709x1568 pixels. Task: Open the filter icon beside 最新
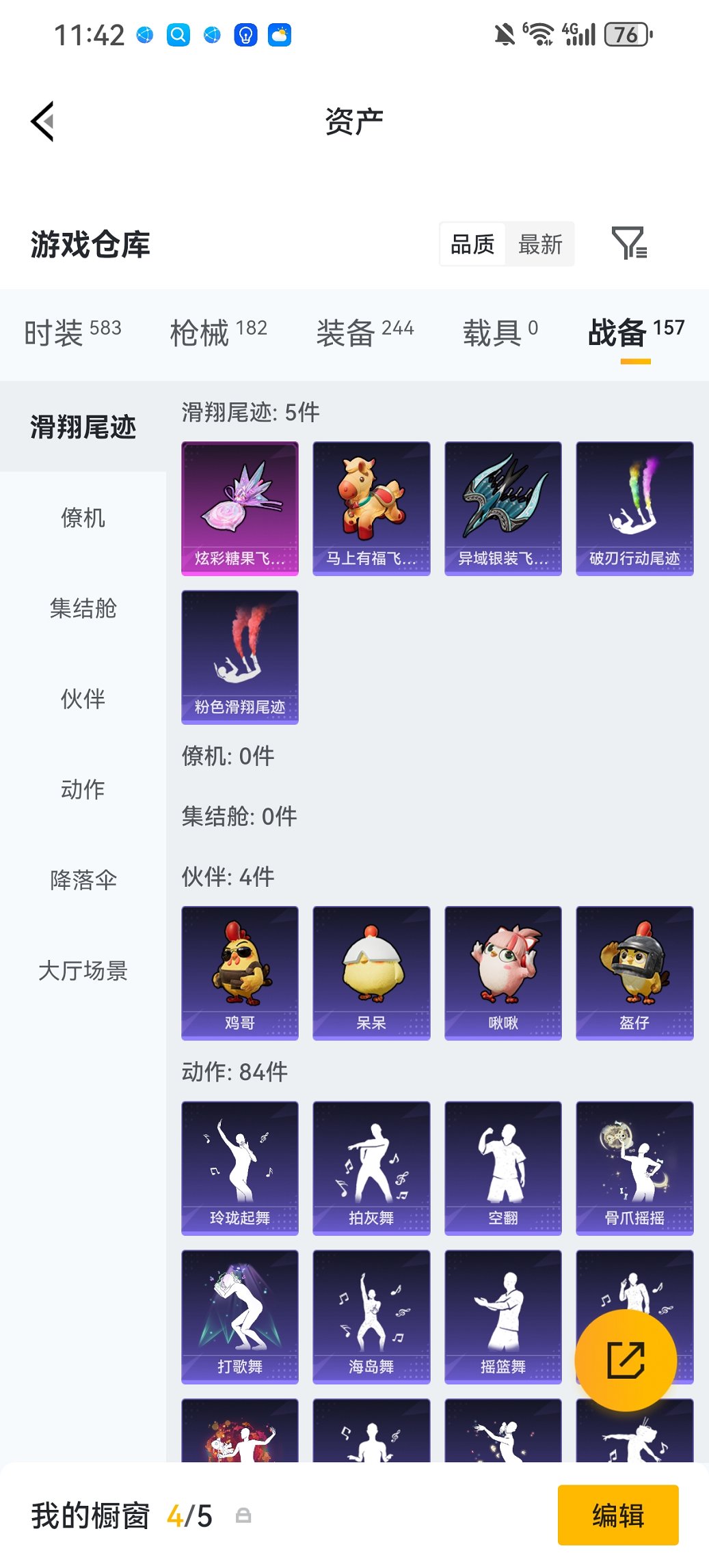pyautogui.click(x=632, y=244)
